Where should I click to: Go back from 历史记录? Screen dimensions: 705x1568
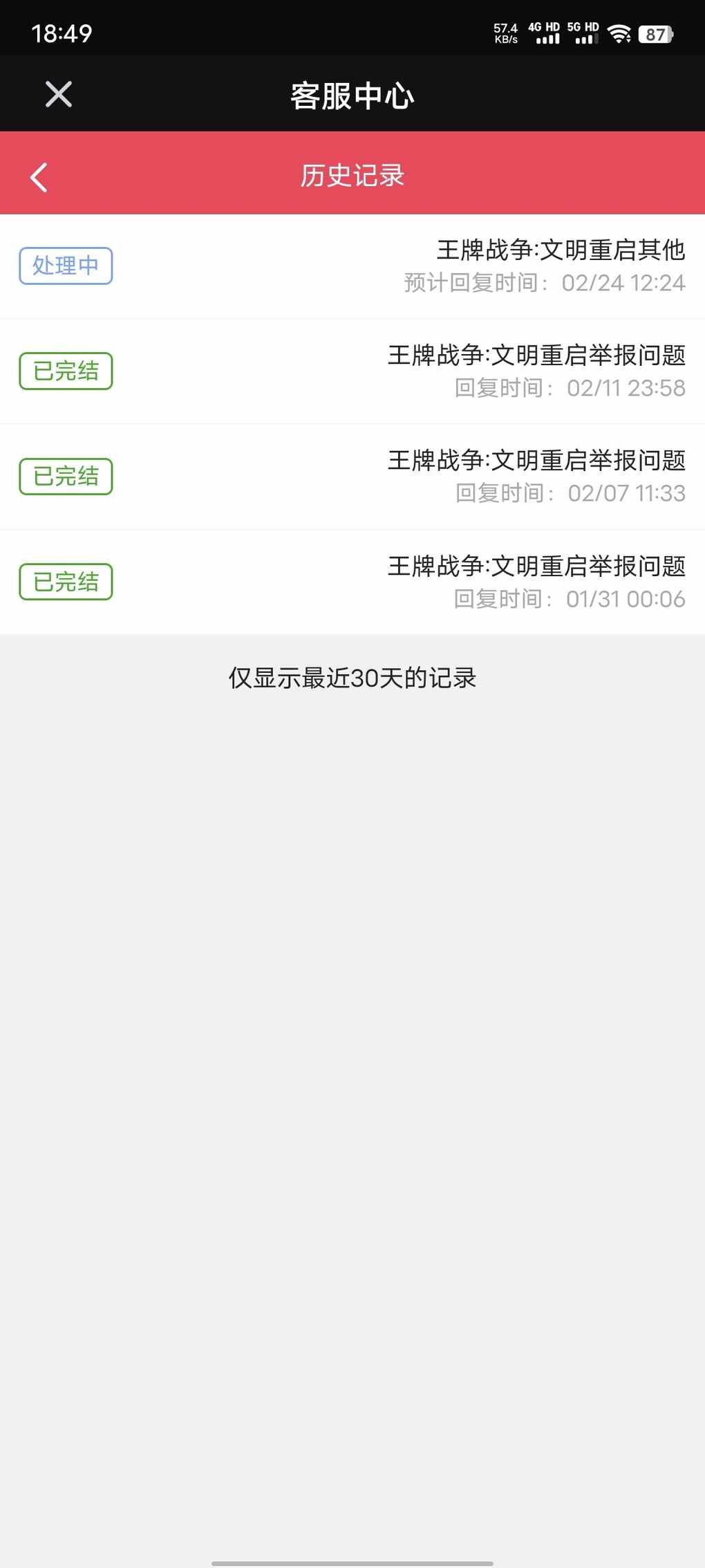tap(39, 177)
